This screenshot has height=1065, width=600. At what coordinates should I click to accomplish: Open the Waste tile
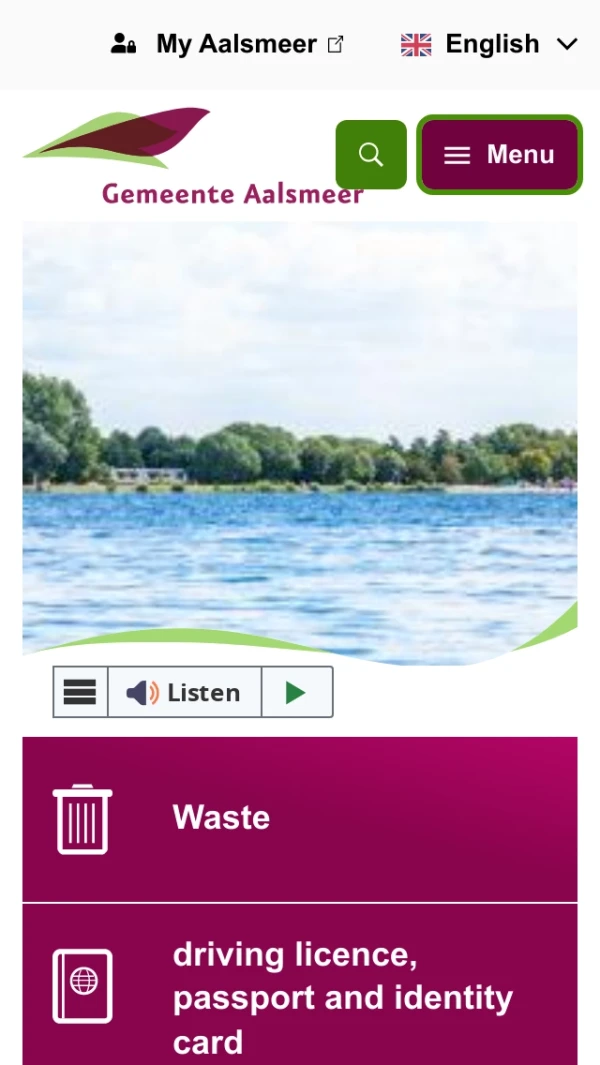point(300,819)
